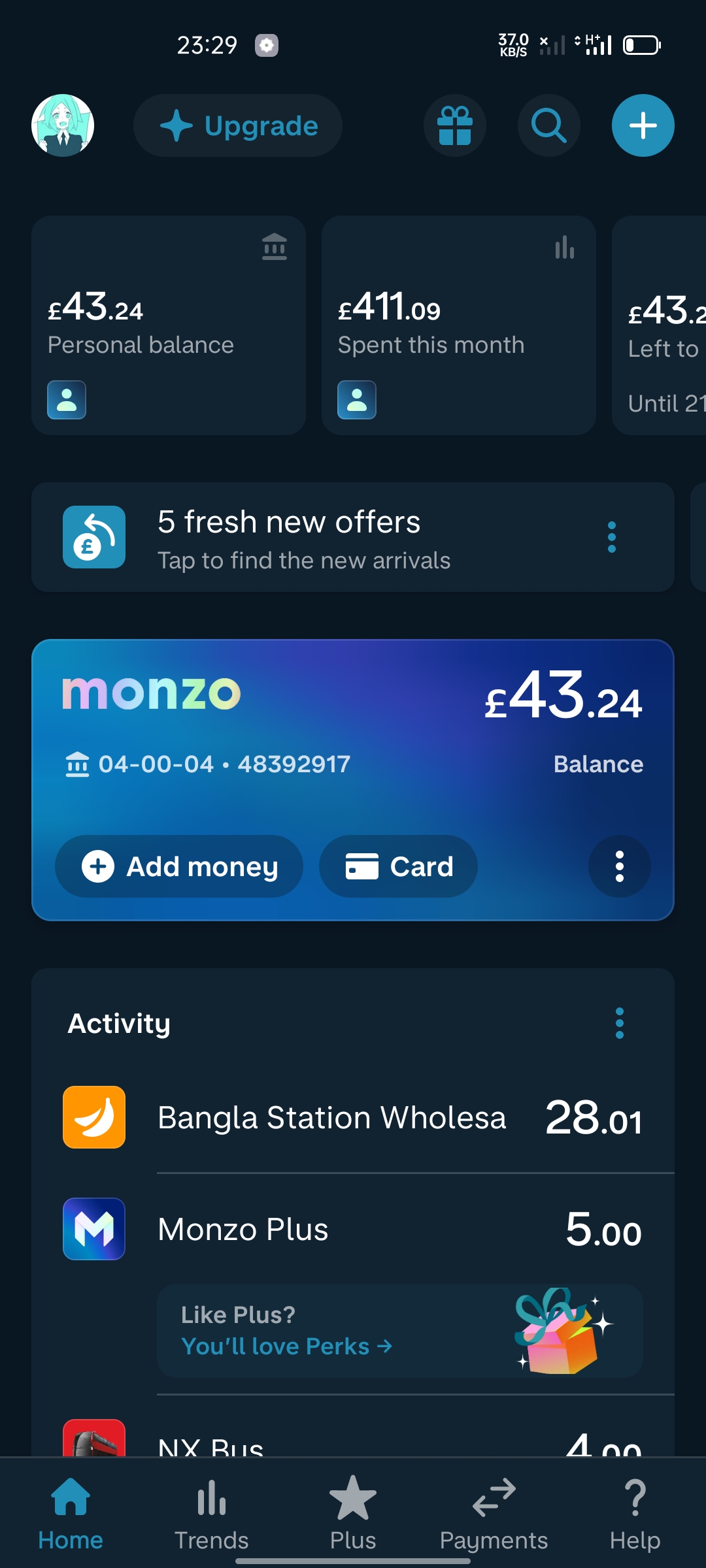Open the profile avatar
This screenshot has height=1568, width=706.
click(63, 125)
